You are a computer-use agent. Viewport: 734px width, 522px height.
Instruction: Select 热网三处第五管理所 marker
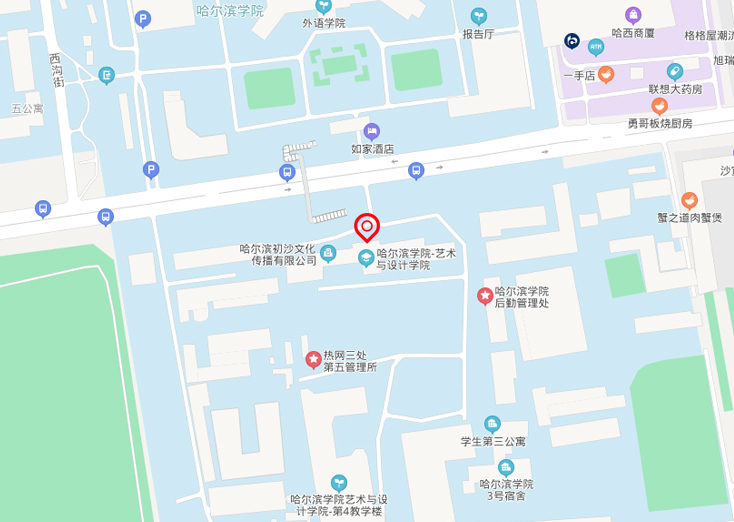[313, 359]
